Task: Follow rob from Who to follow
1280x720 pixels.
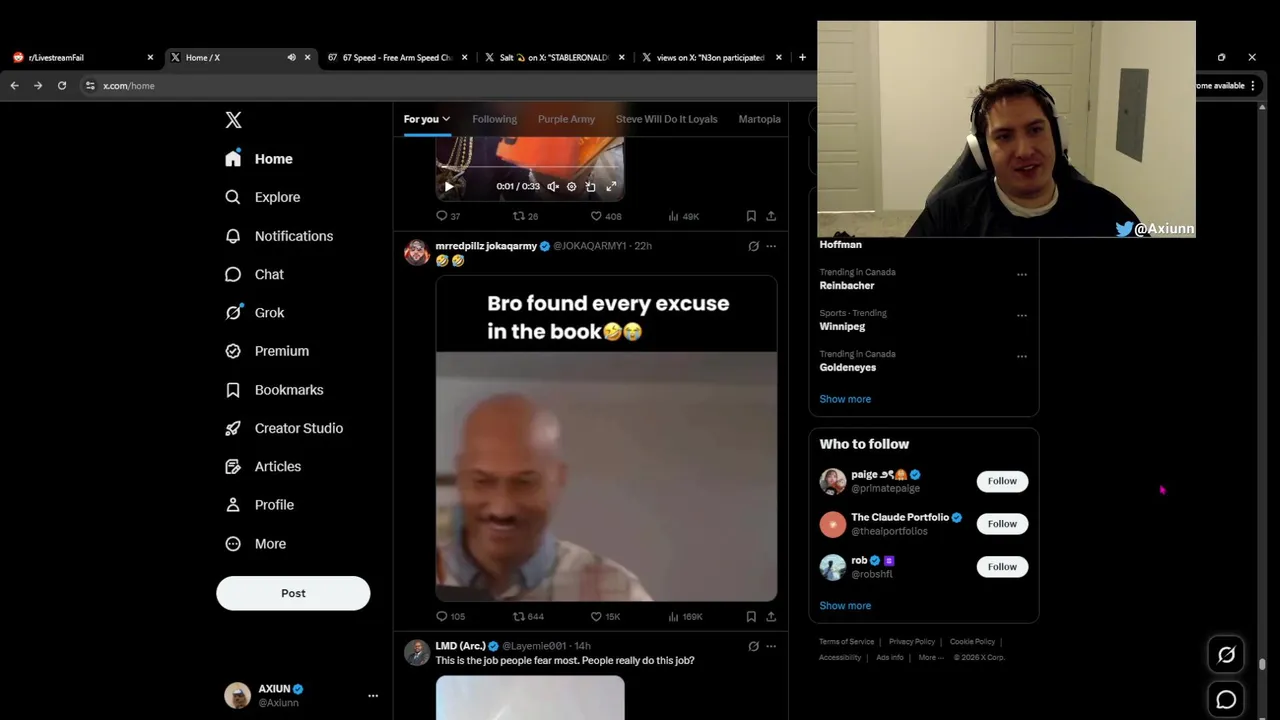Action: click(x=1001, y=567)
